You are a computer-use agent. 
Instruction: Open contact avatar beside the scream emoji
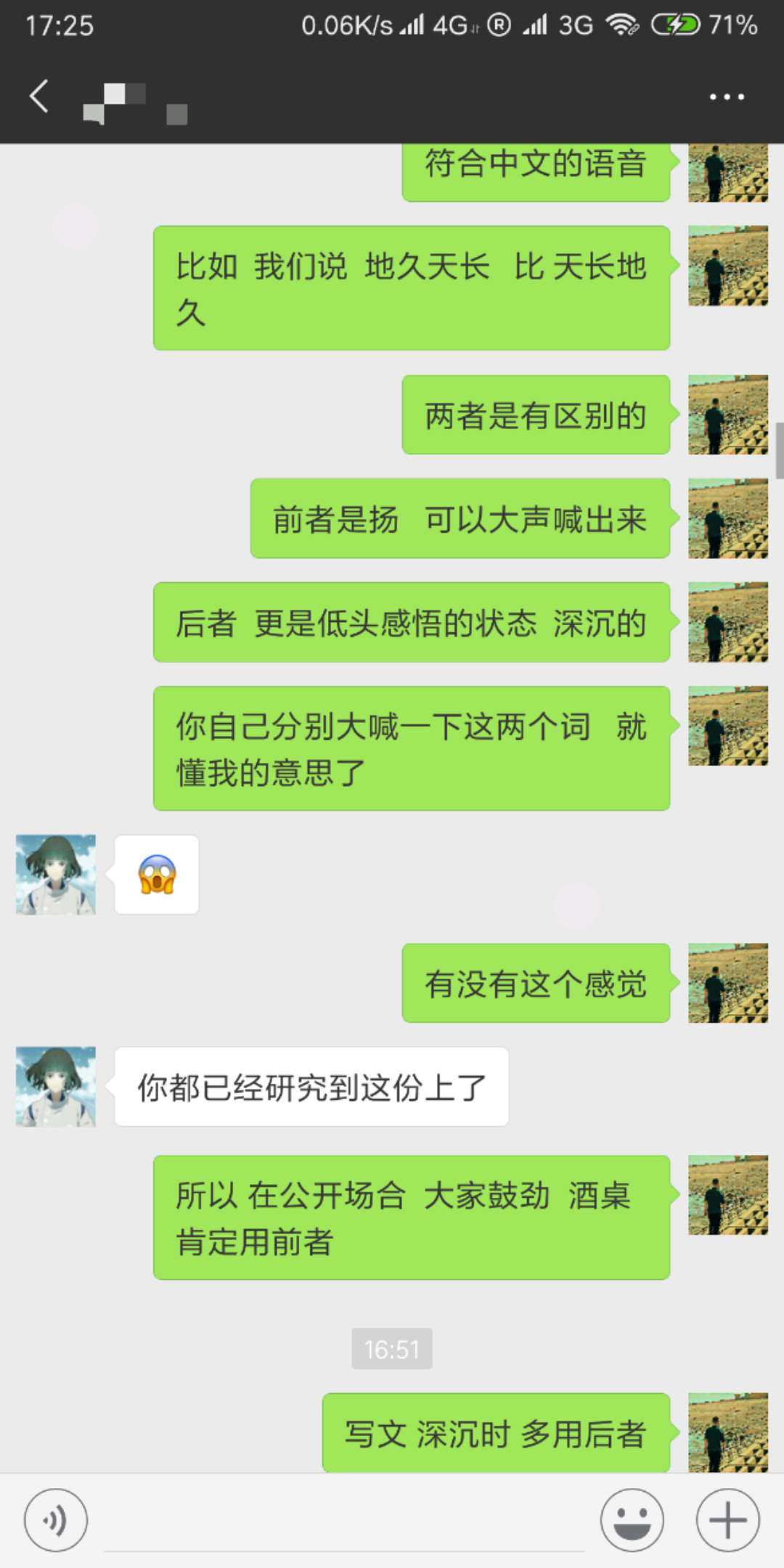(x=56, y=875)
